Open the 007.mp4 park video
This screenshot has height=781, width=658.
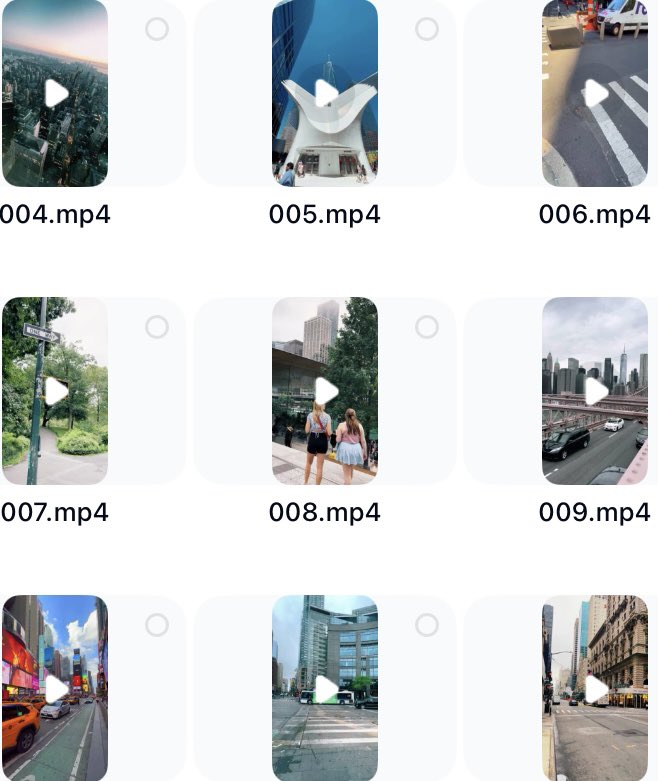55,391
